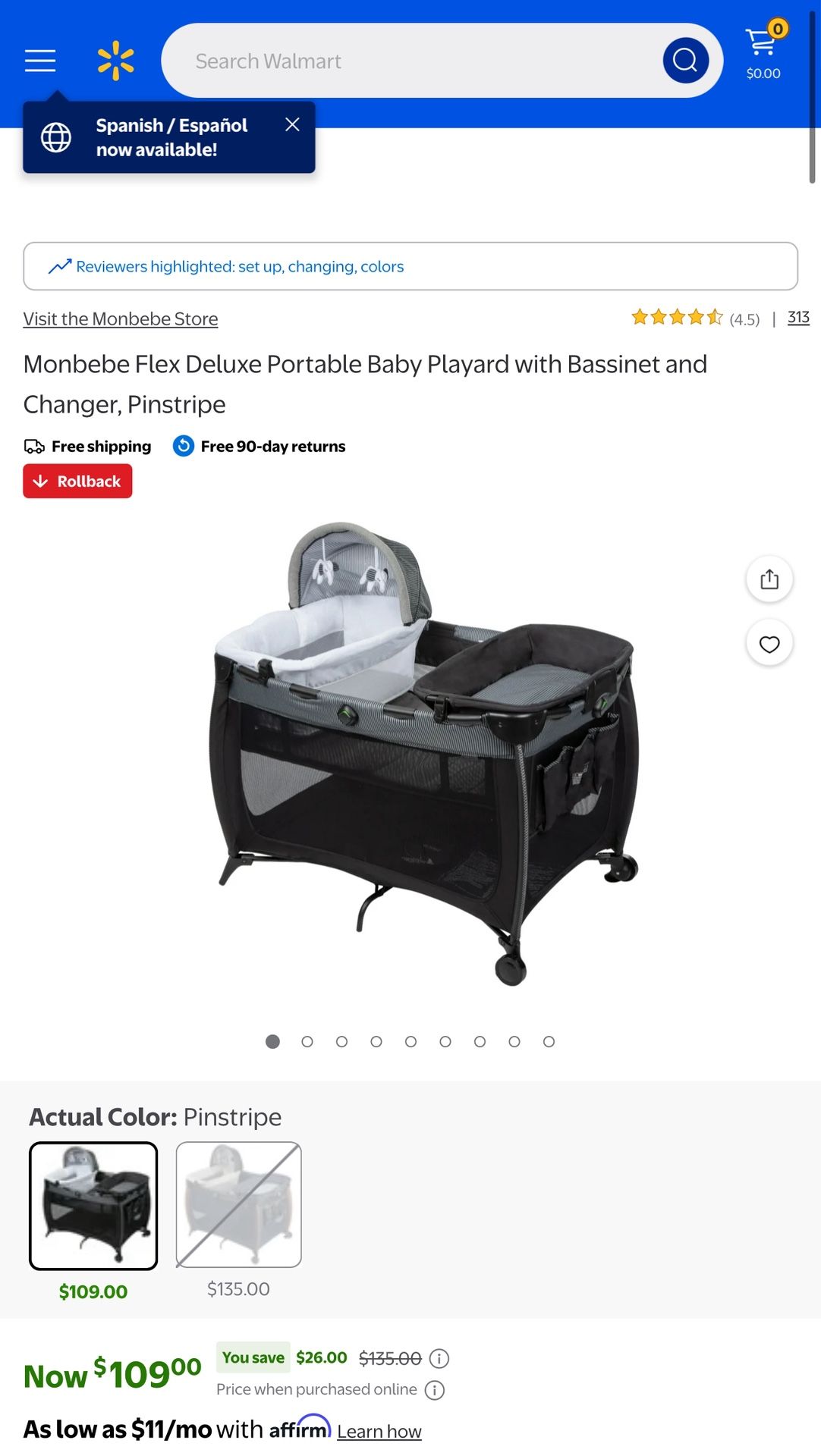Open info about online purchase price
Viewport: 821px width, 1456px height.
coord(435,1390)
